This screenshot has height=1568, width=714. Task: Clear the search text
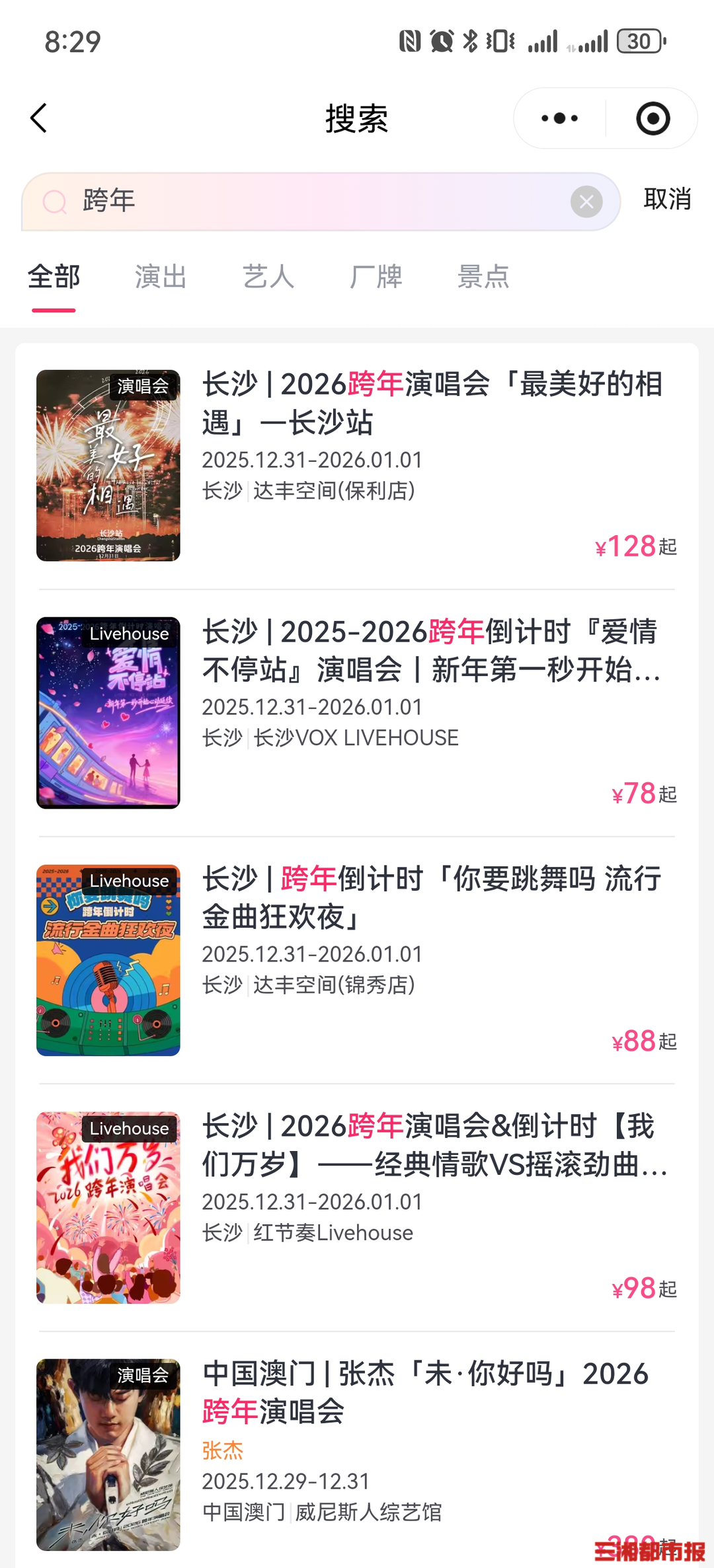tap(586, 202)
